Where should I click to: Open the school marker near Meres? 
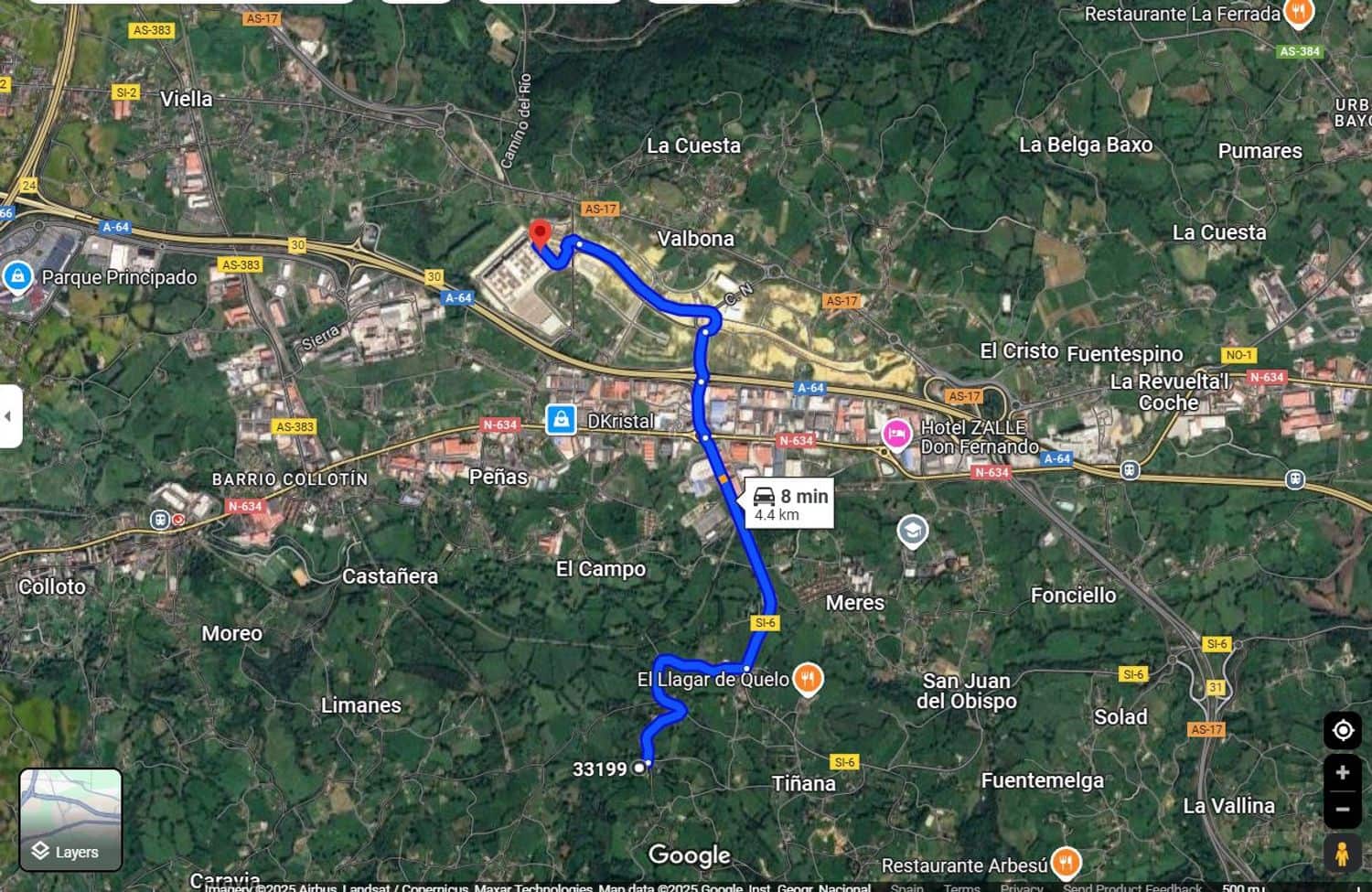912,531
